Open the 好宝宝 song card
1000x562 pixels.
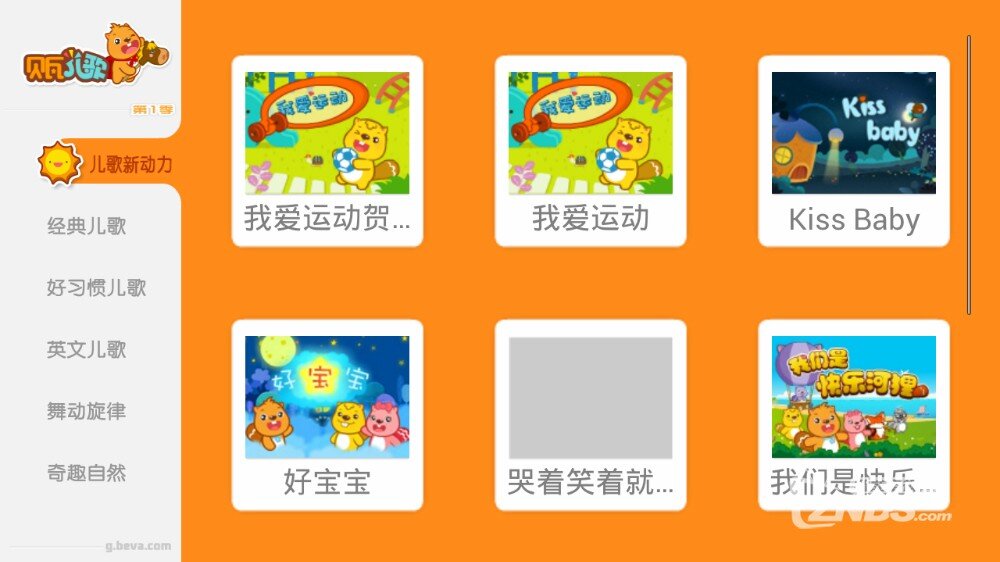coord(327,414)
